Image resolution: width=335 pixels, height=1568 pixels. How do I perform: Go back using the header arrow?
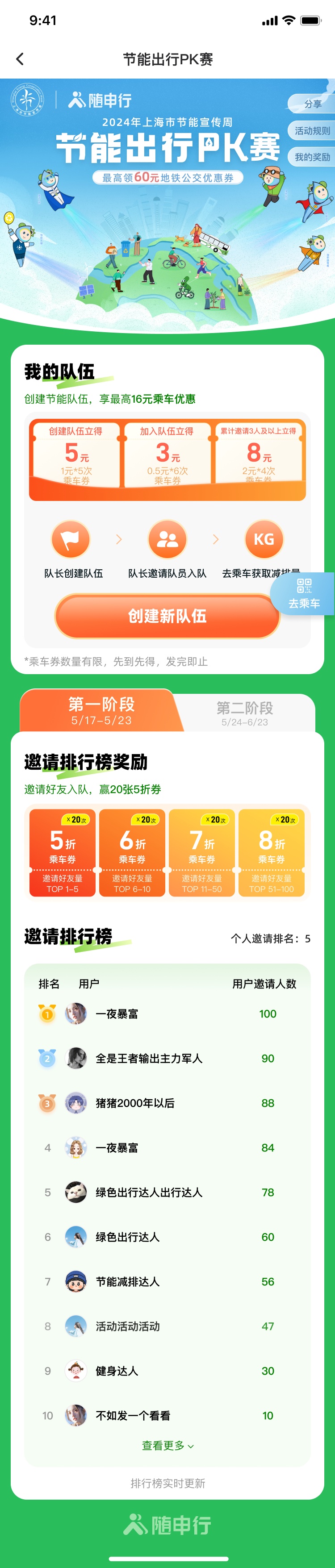pyautogui.click(x=20, y=59)
